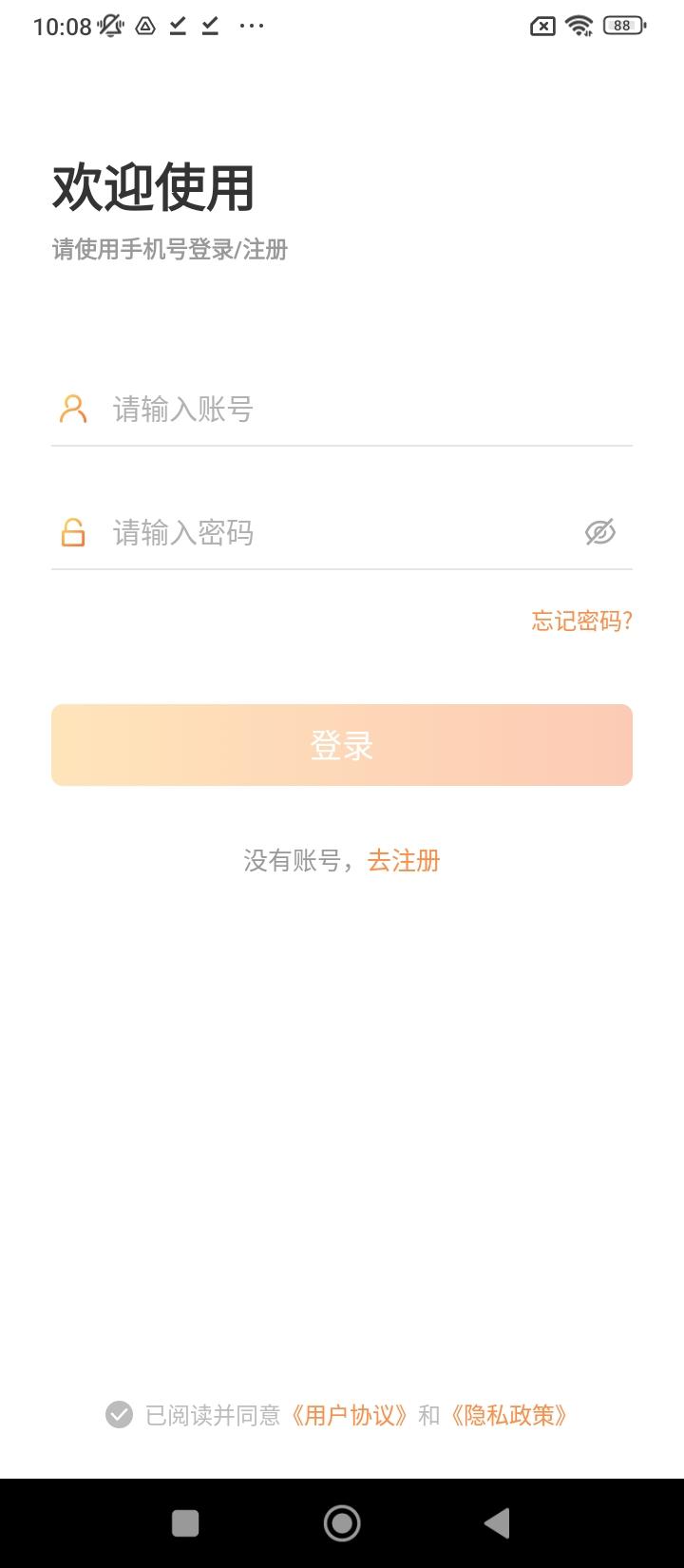The width and height of the screenshot is (684, 1568).
Task: Open the 《用户协议》 link
Action: point(350,1415)
